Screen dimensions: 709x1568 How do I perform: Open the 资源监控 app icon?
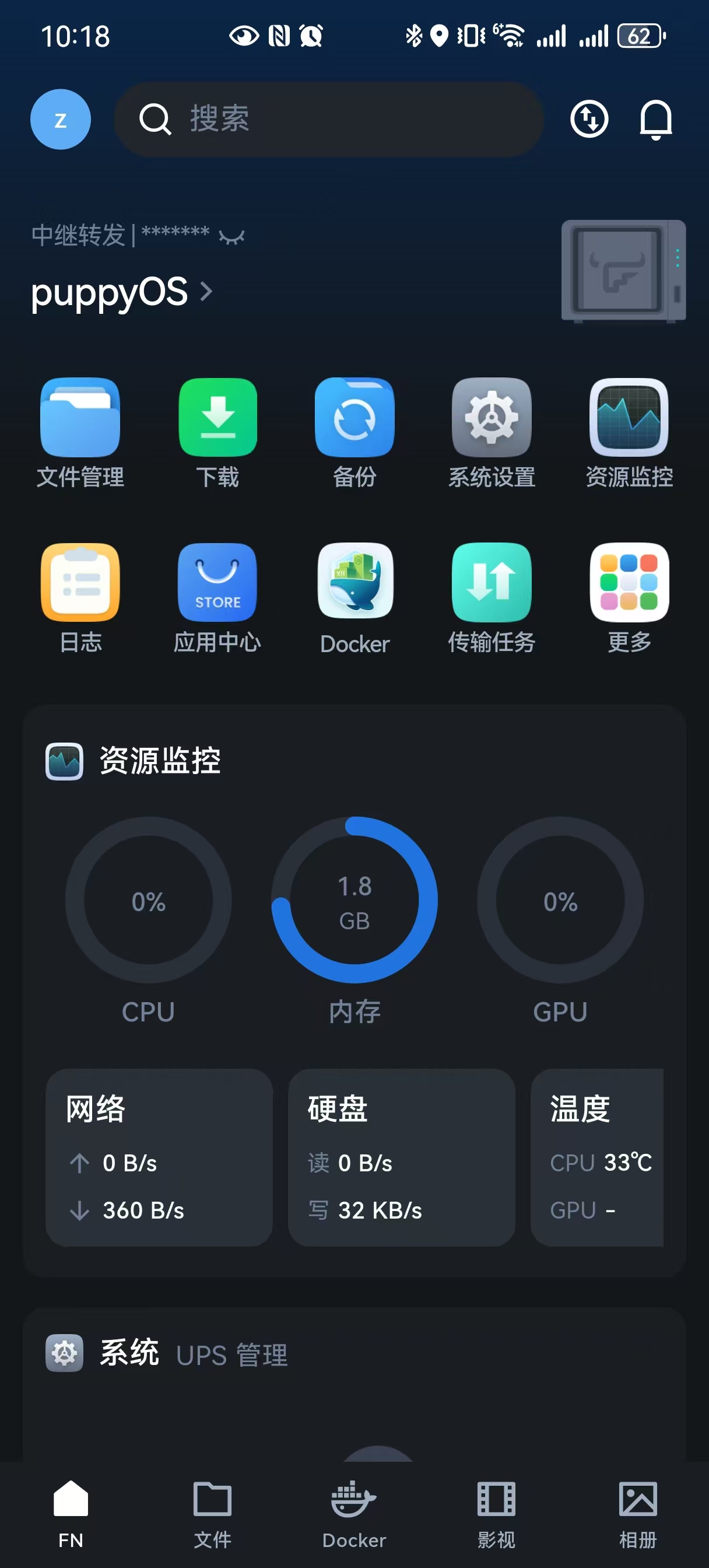point(629,418)
